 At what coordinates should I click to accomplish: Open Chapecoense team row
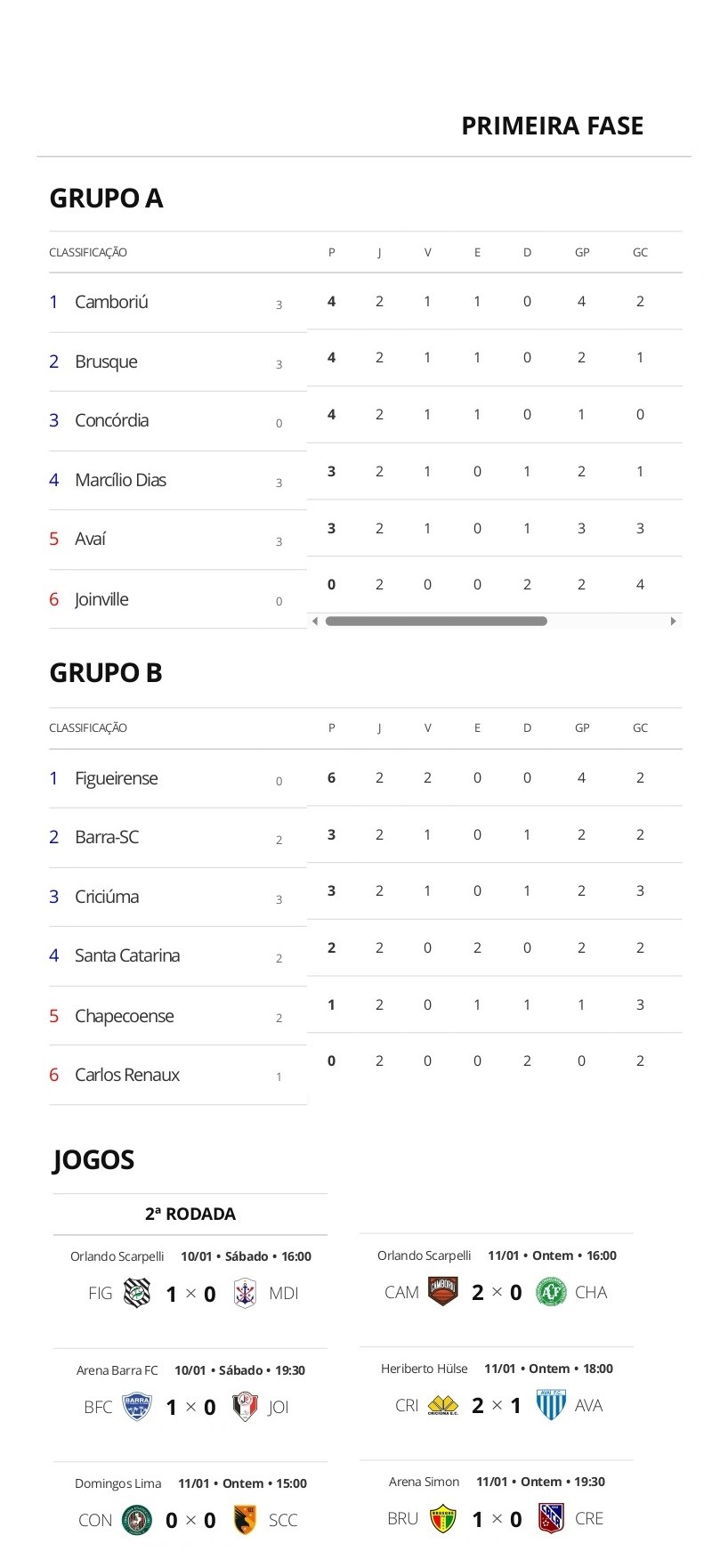124,1017
